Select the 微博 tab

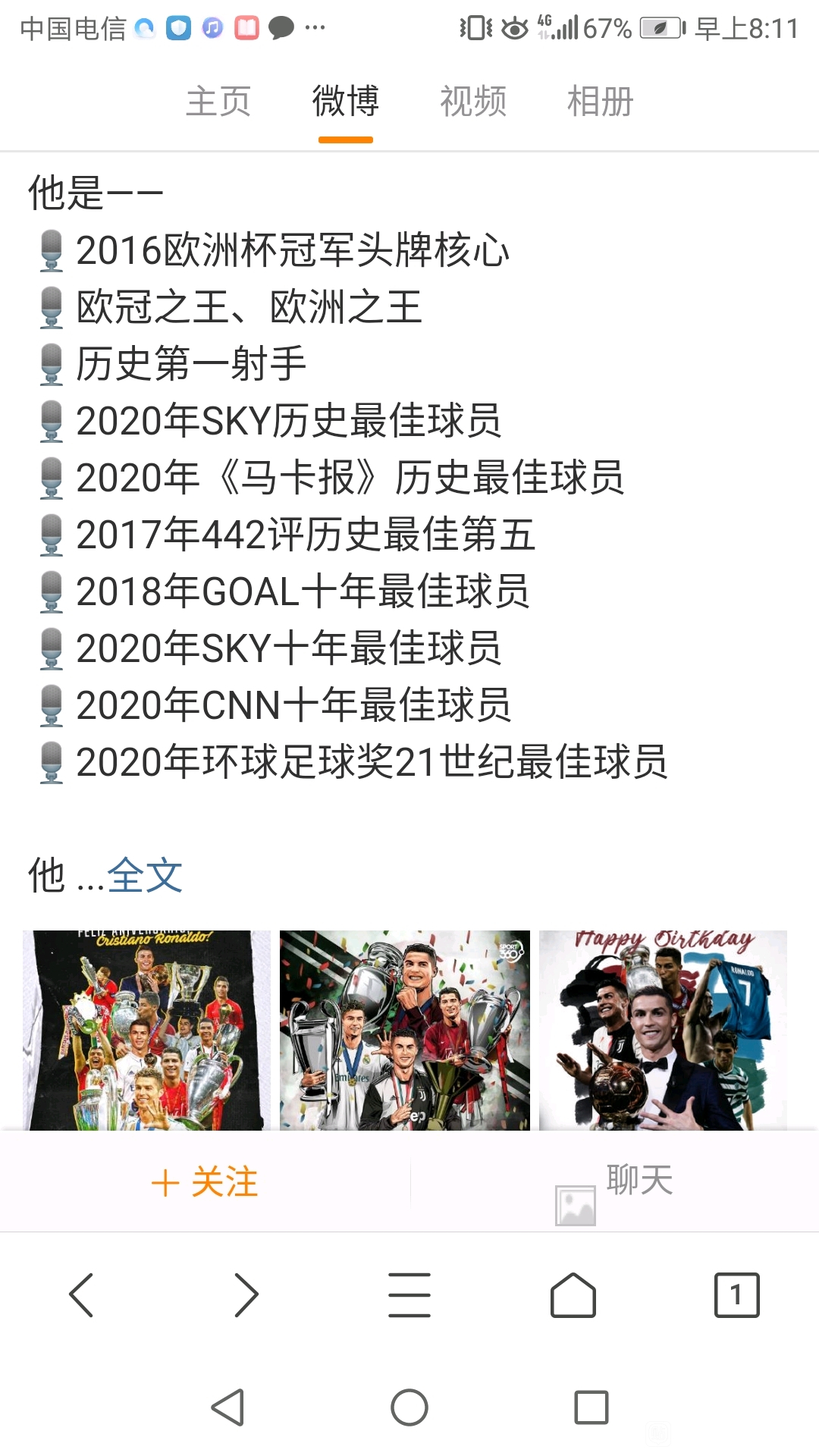tap(346, 102)
